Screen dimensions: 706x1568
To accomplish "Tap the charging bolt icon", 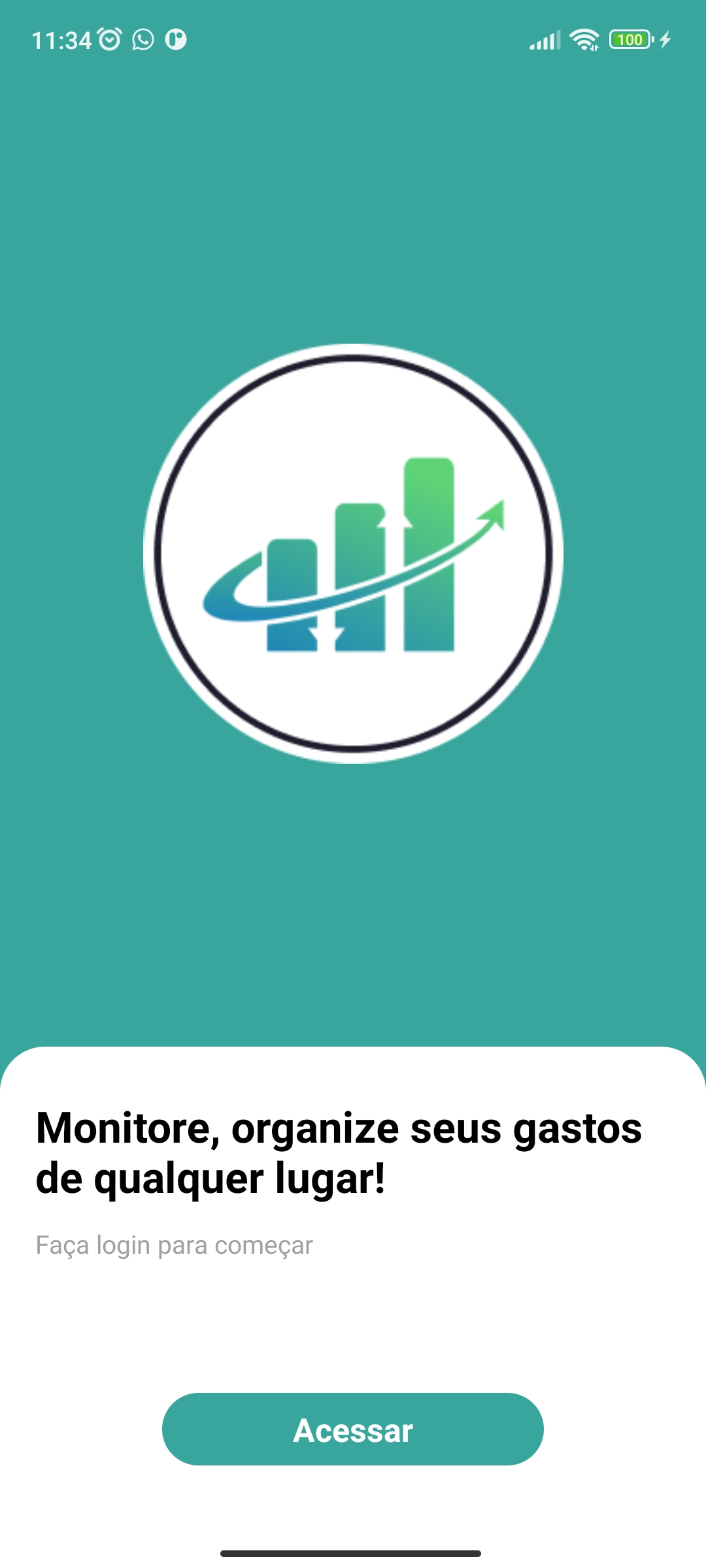I will click(x=665, y=39).
